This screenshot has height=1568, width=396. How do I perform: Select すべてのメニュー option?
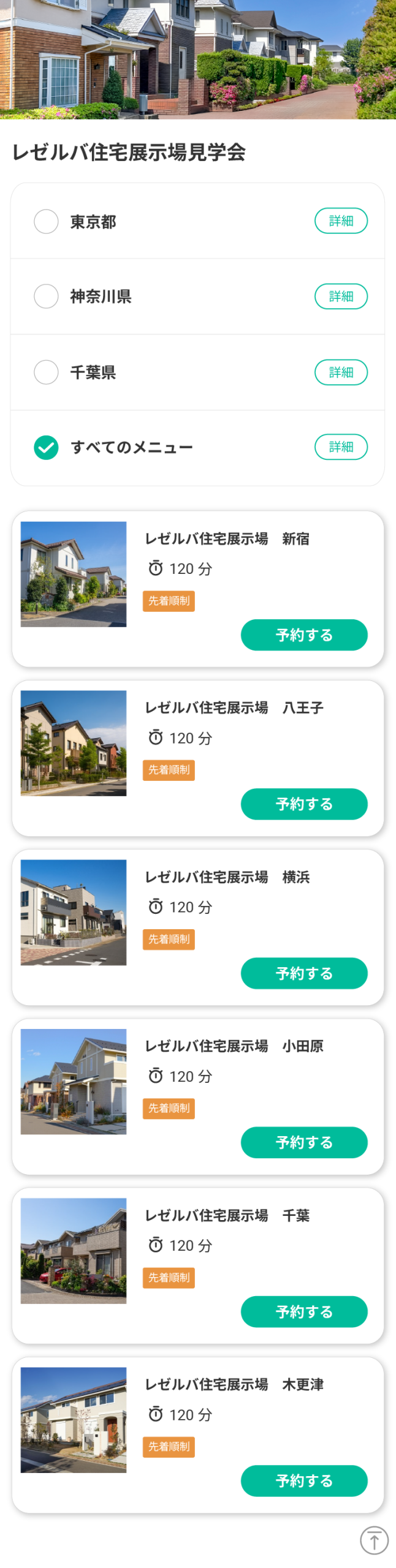(46, 447)
